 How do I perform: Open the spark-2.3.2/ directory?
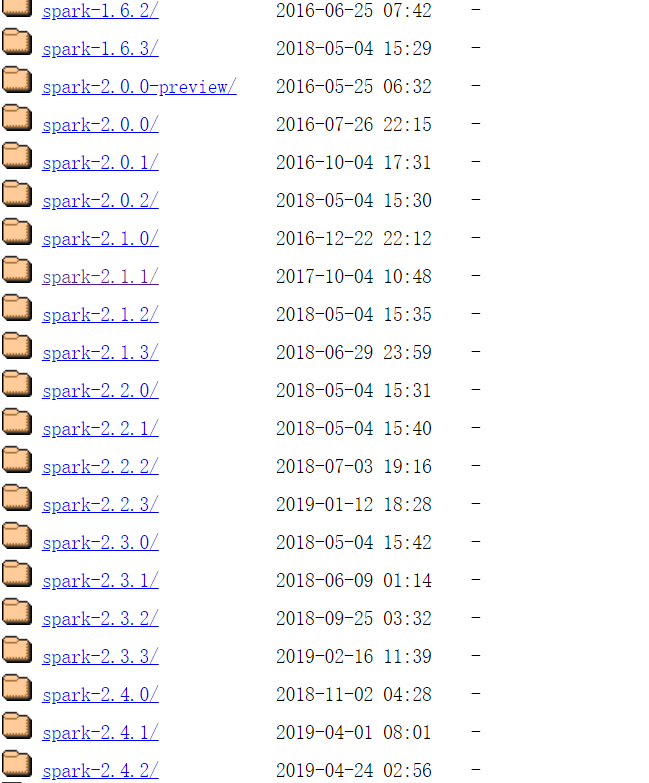[x=100, y=619]
